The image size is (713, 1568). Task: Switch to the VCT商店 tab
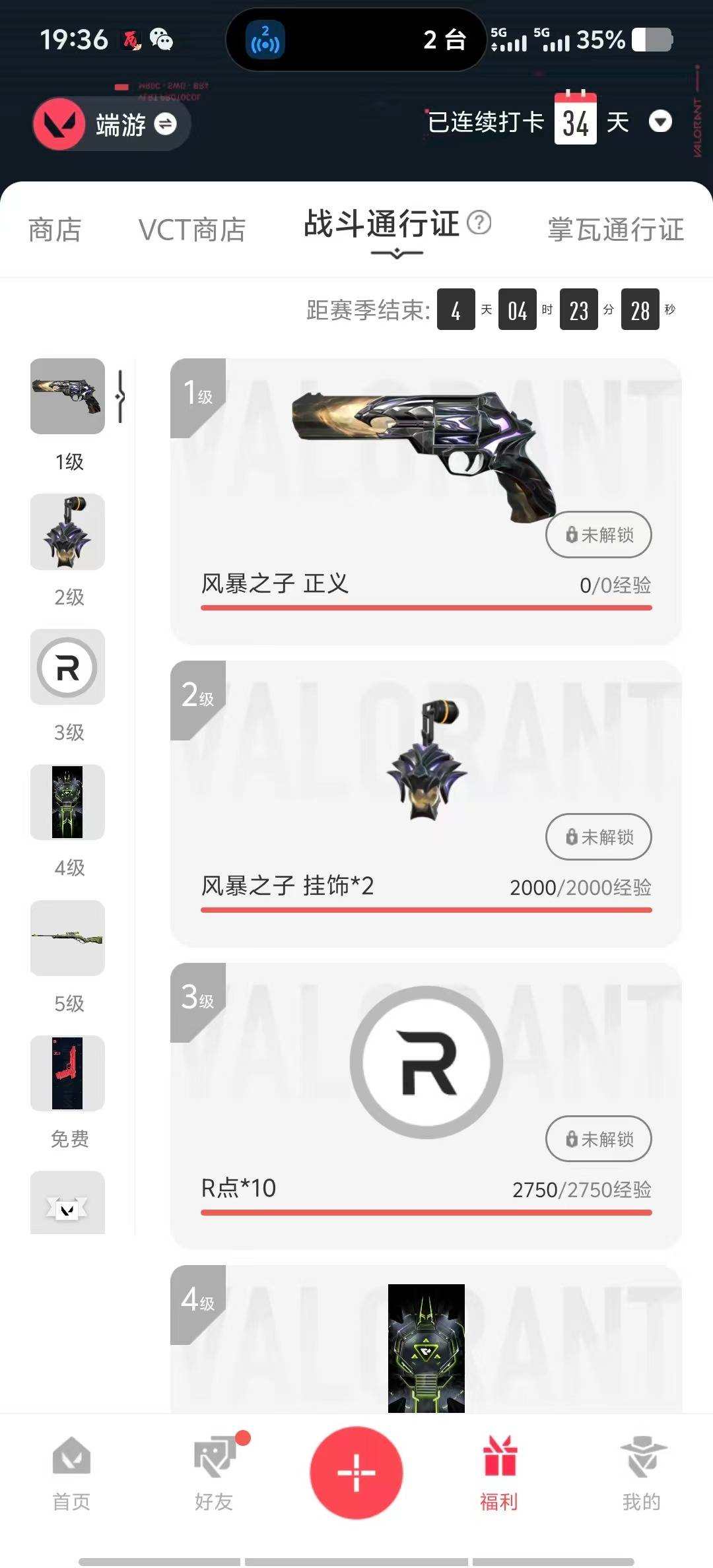pyautogui.click(x=192, y=230)
